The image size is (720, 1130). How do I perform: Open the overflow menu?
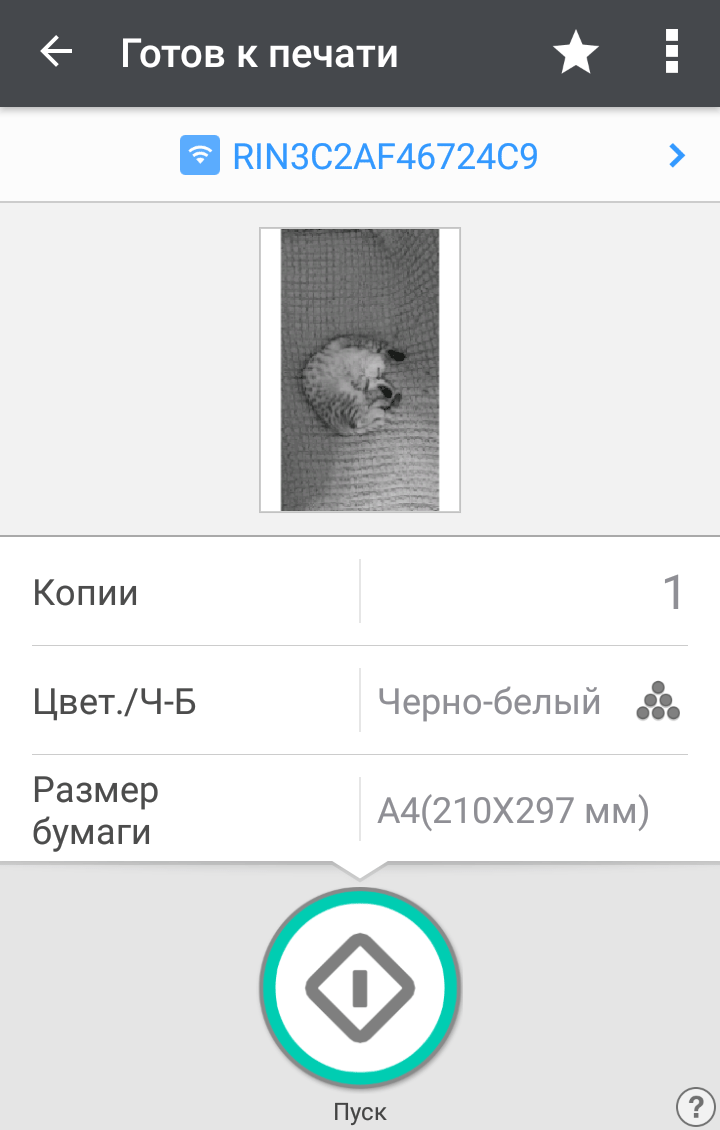click(x=672, y=52)
